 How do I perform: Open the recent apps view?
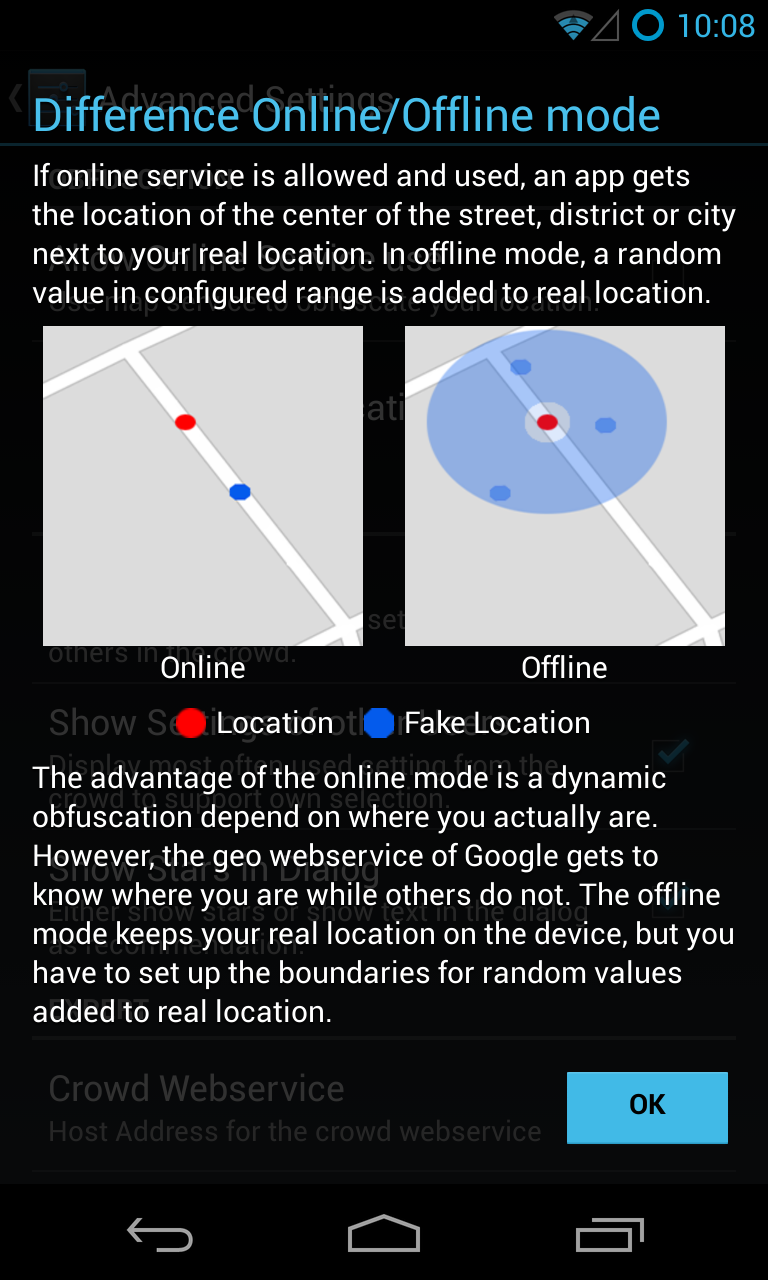coord(610,1235)
